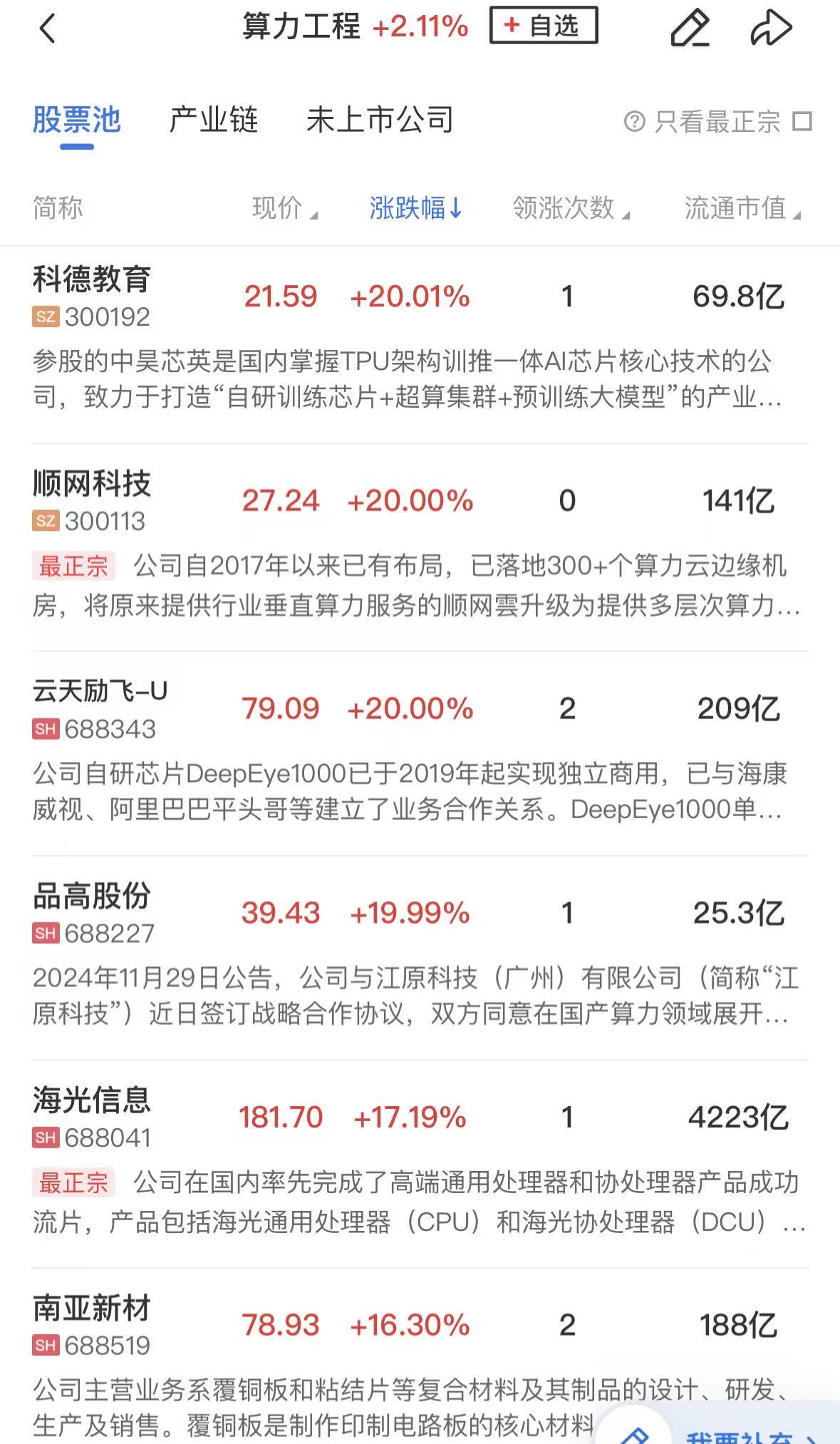
Task: Sort the list by 现价
Action: pyautogui.click(x=284, y=208)
